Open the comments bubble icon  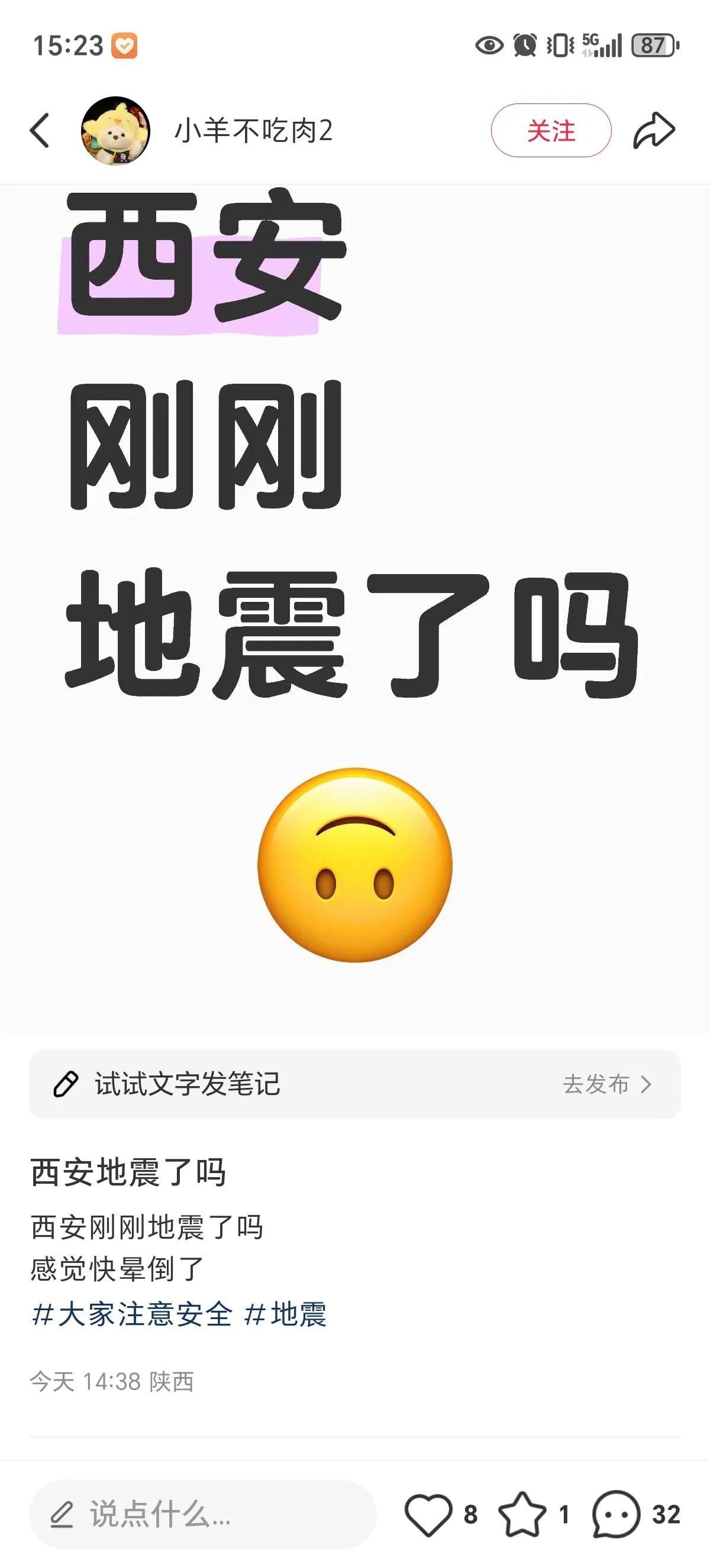click(x=617, y=1514)
